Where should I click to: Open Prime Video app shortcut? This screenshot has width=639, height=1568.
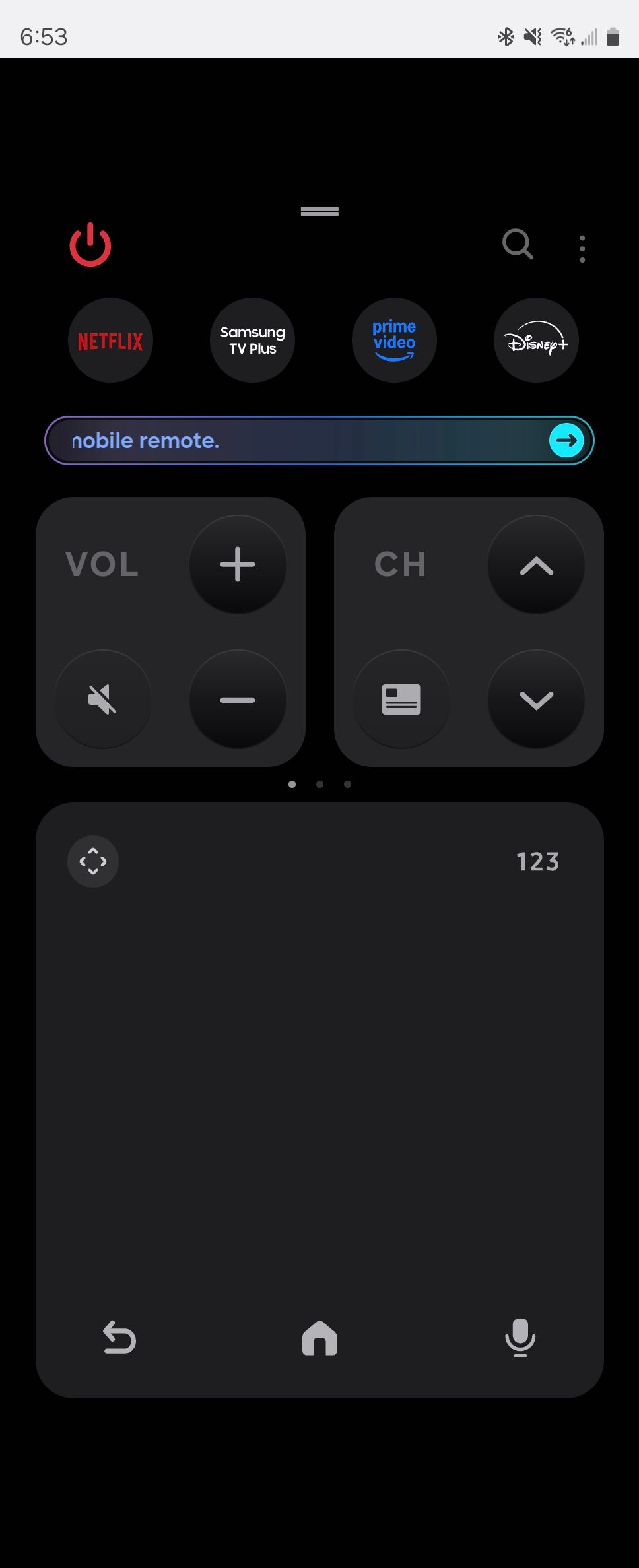(x=394, y=341)
